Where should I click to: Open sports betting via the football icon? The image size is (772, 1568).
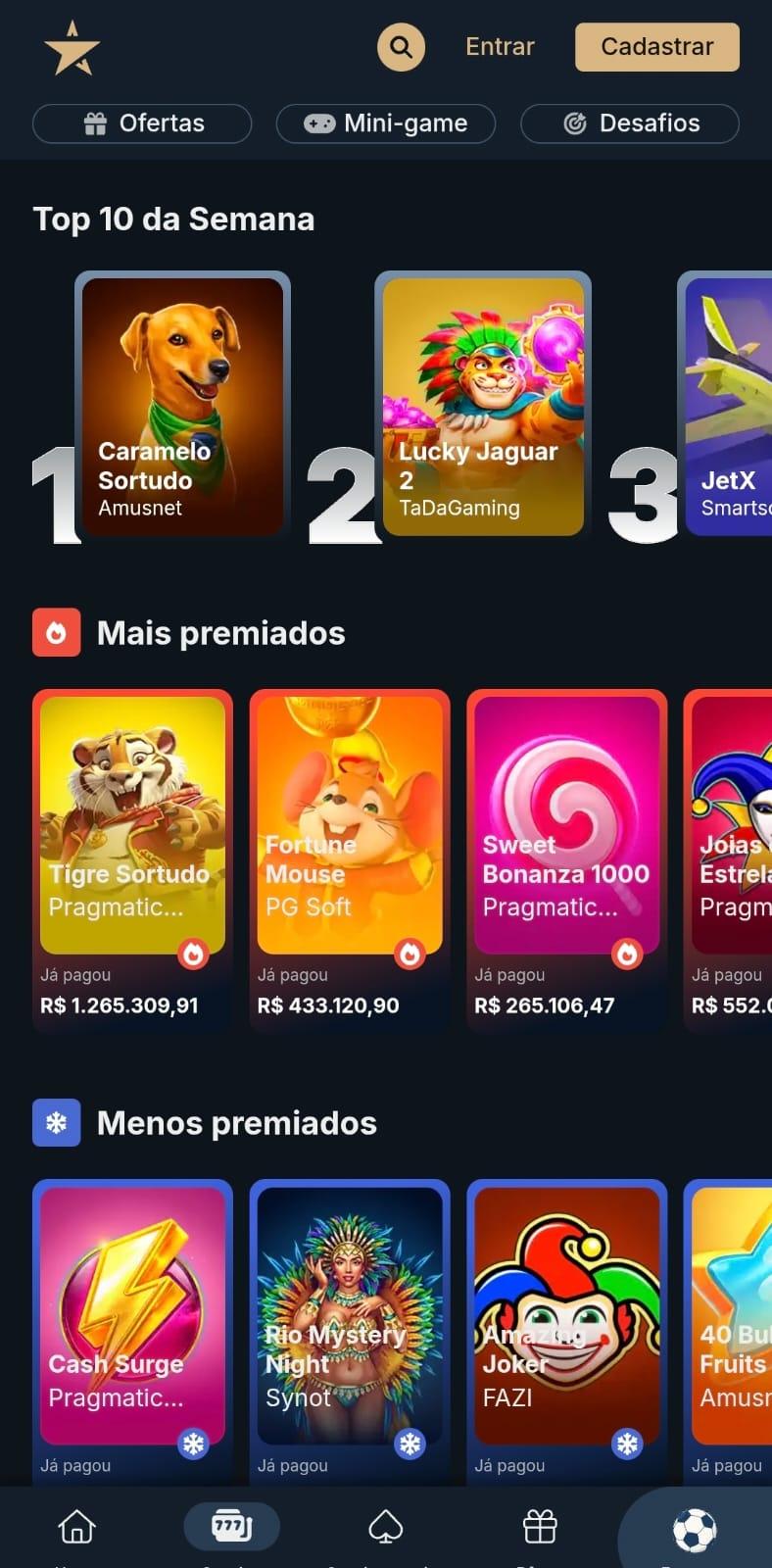(695, 1526)
